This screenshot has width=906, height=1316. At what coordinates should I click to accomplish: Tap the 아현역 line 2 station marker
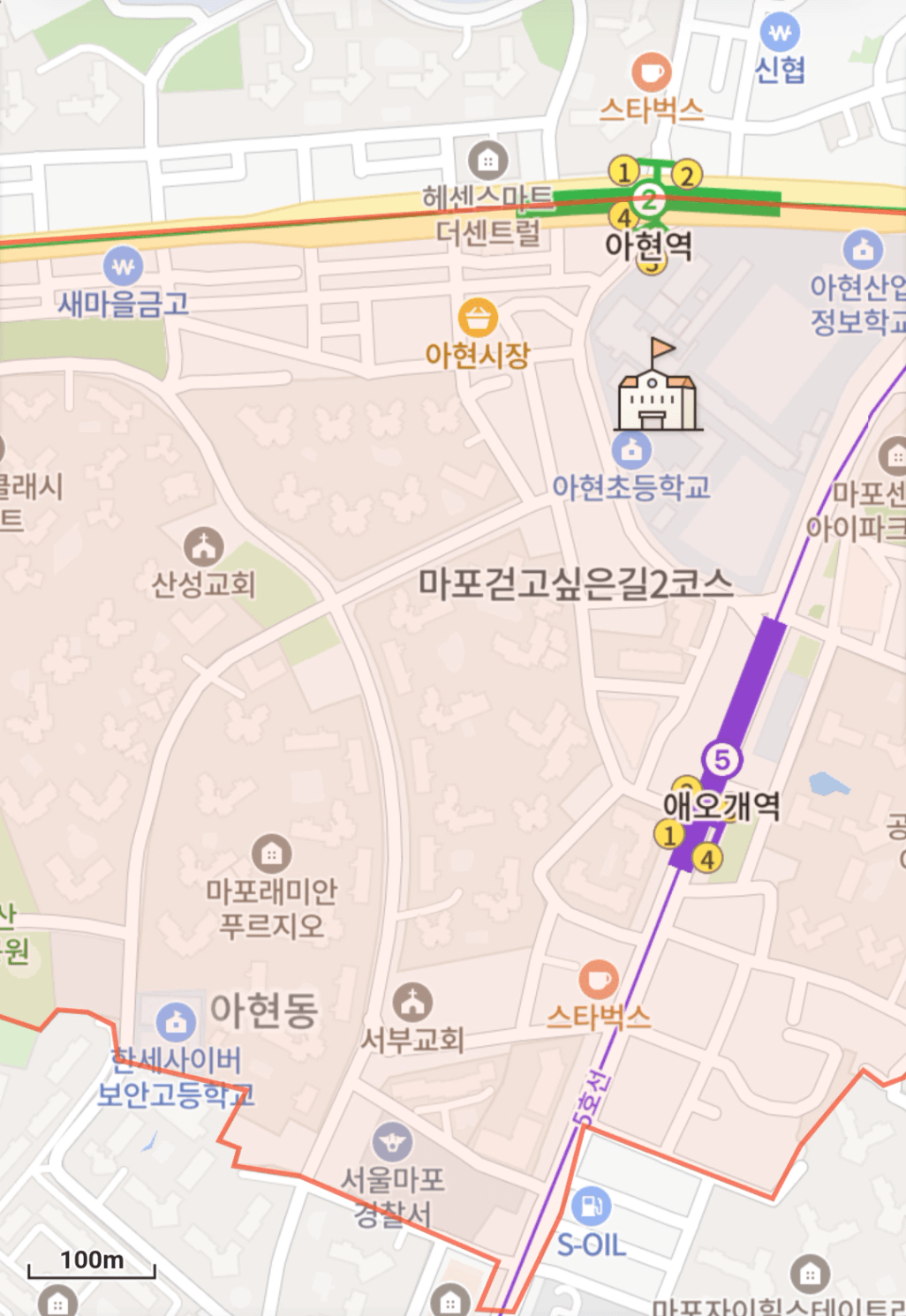pos(650,199)
